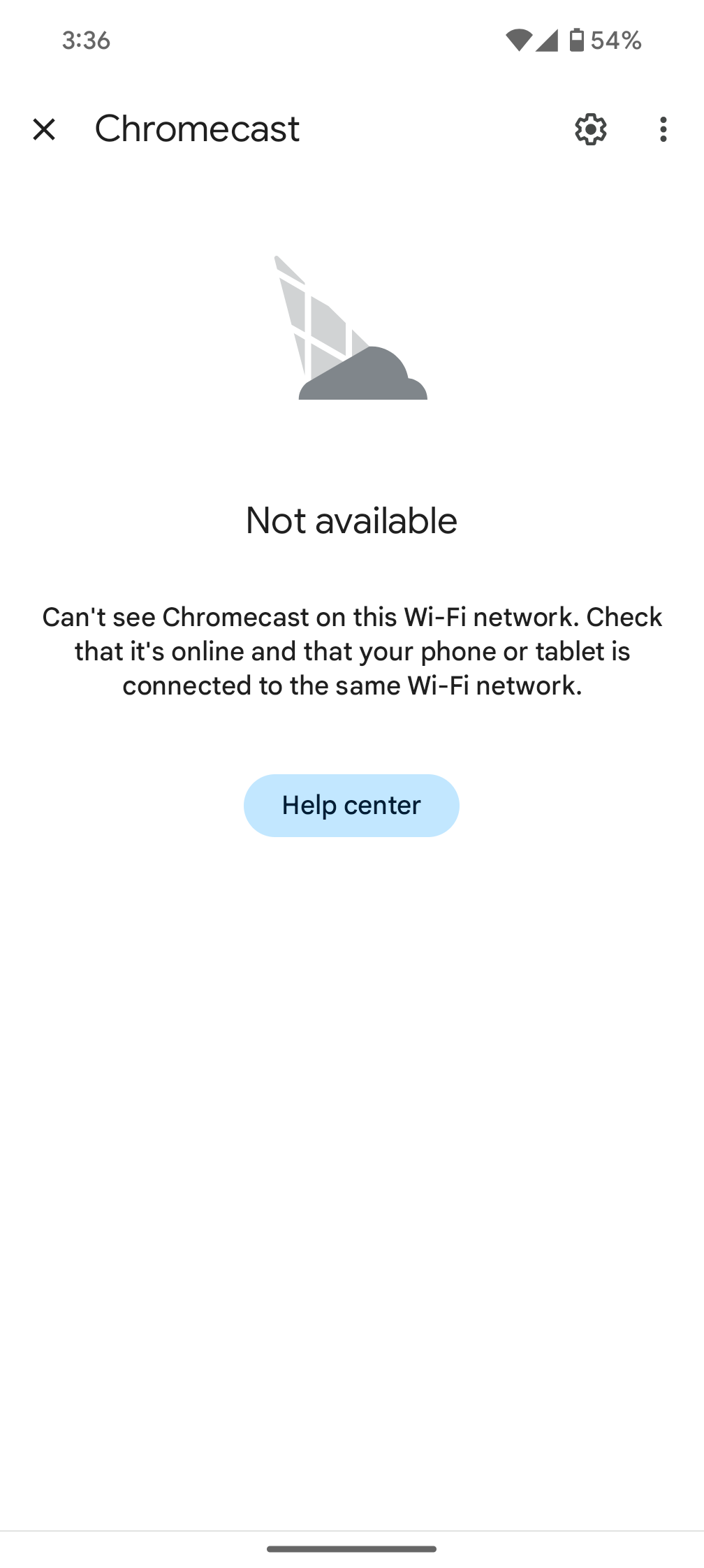
Task: Tap the Help center button
Action: (x=351, y=805)
